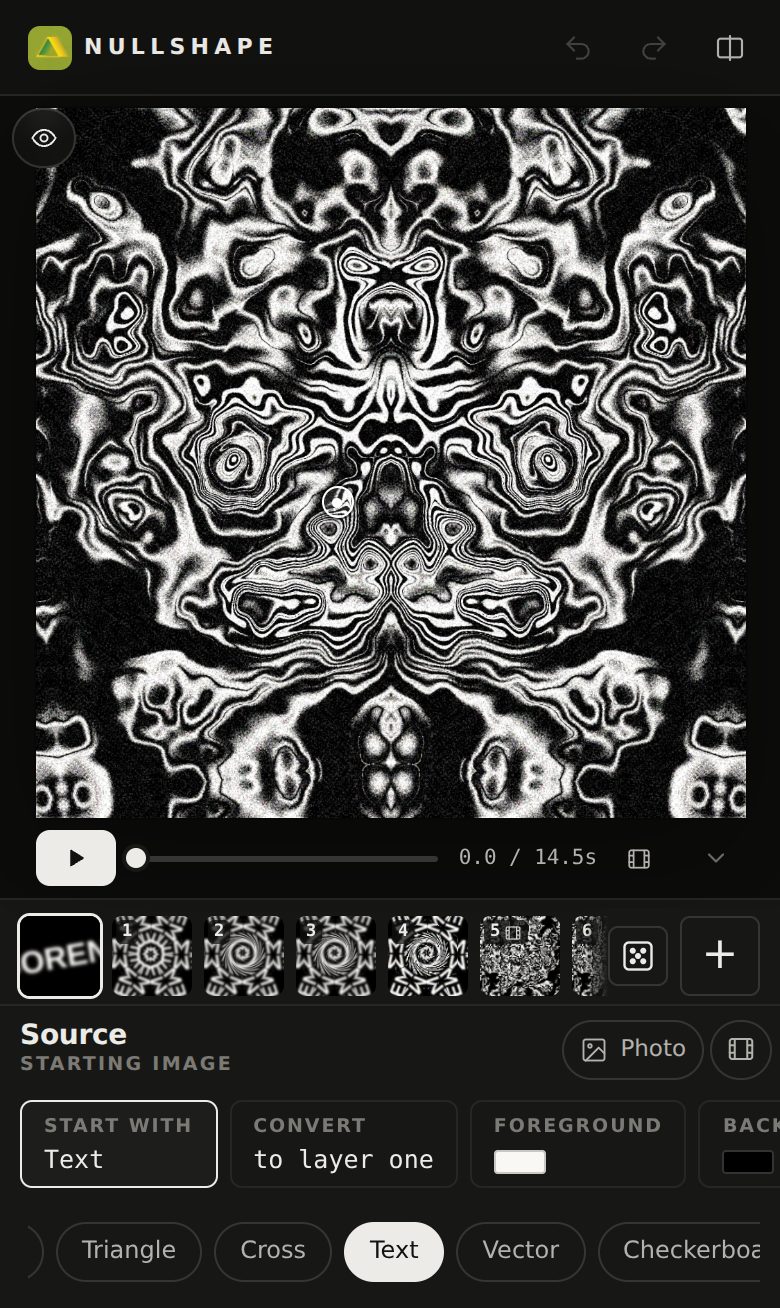The image size is (780, 1308).
Task: Play the animation
Action: [76, 858]
